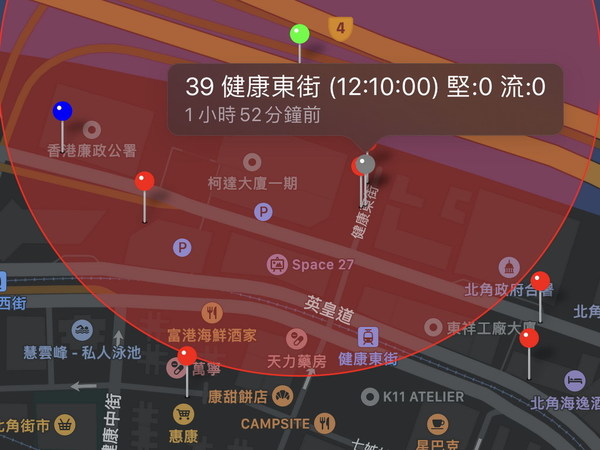Select the 健康東街 tram stop icon
The width and height of the screenshot is (600, 450).
coord(368,336)
